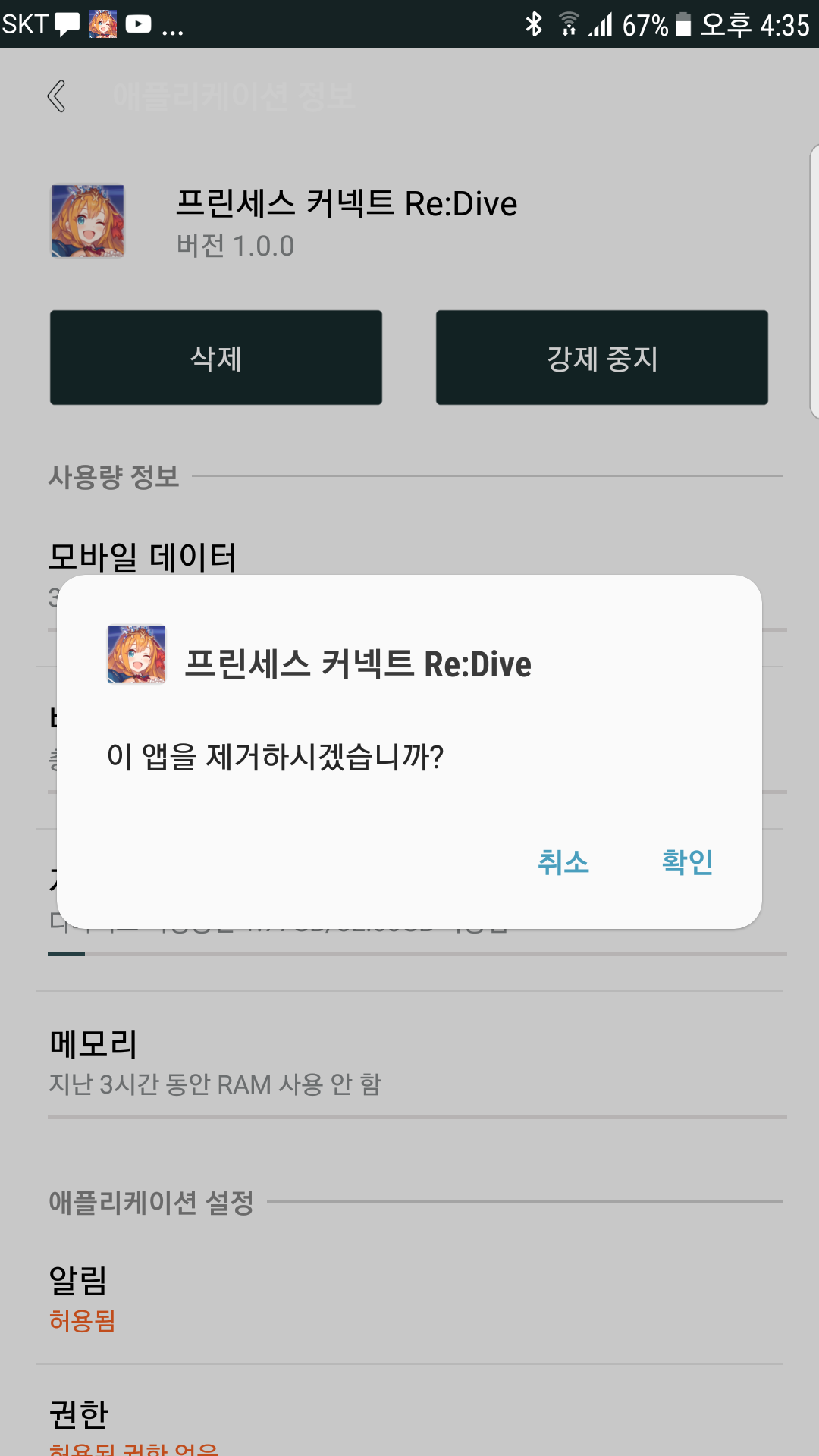Confirm app removal with 확인
The width and height of the screenshot is (819, 1456).
(x=687, y=862)
